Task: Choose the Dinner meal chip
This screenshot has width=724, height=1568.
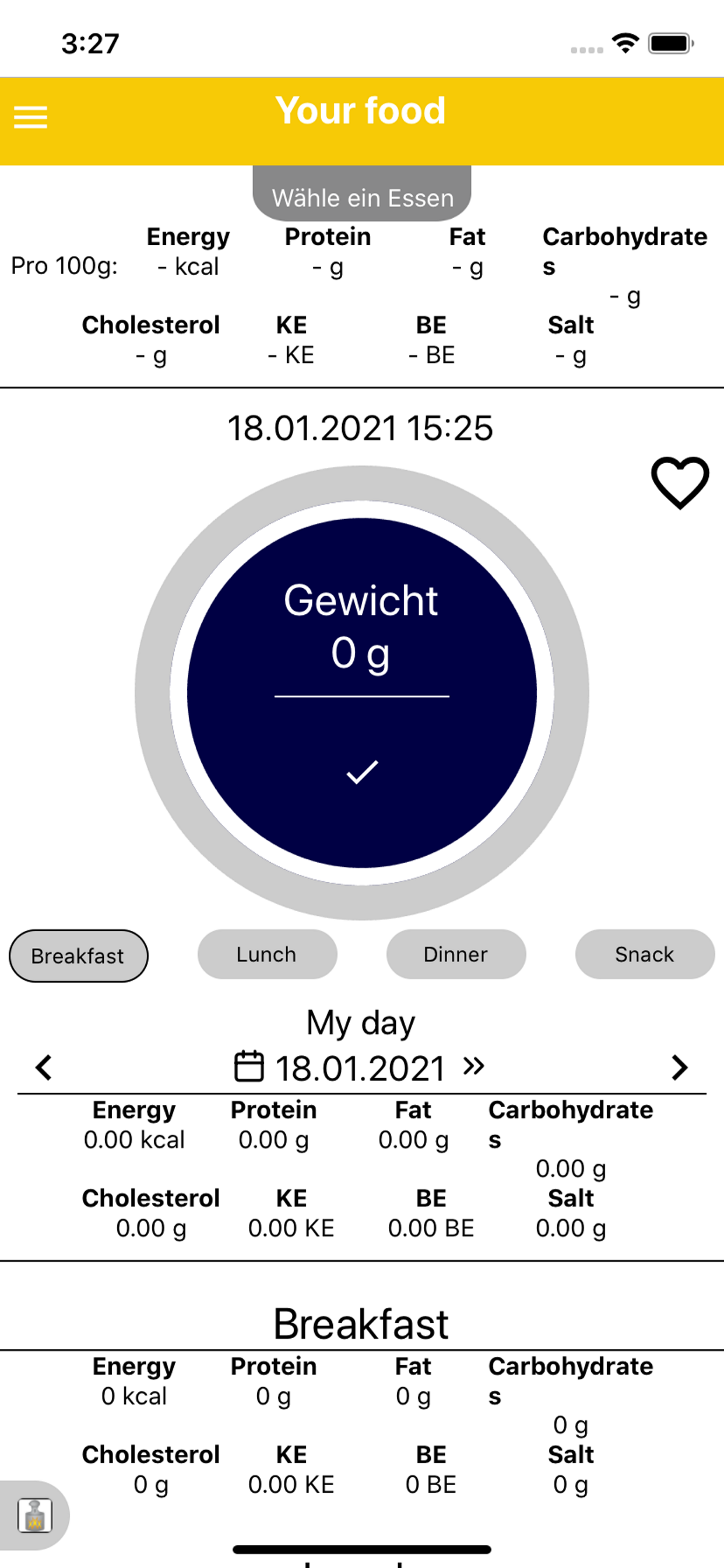Action: coord(456,954)
